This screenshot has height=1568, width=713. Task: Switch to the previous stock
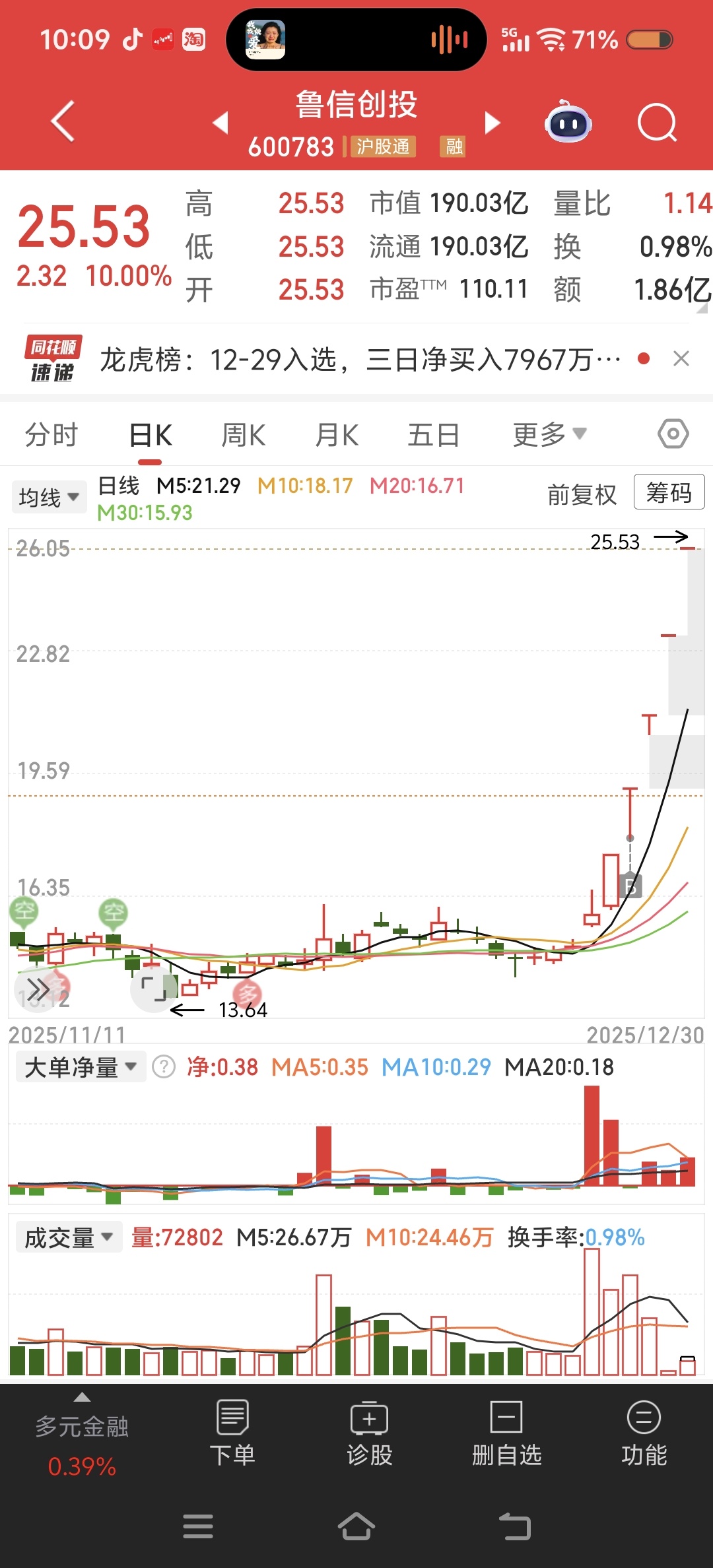221,123
